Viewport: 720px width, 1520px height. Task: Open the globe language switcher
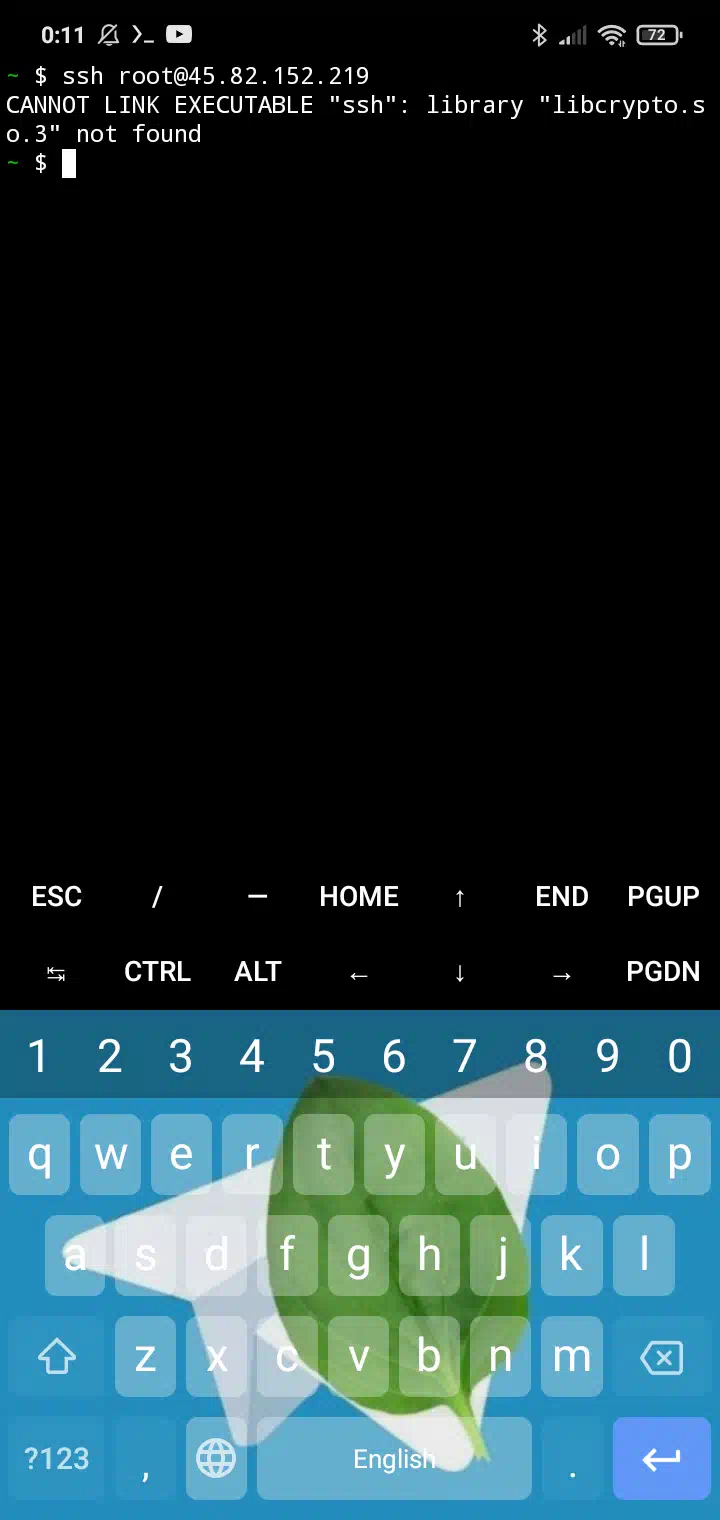tap(216, 1459)
